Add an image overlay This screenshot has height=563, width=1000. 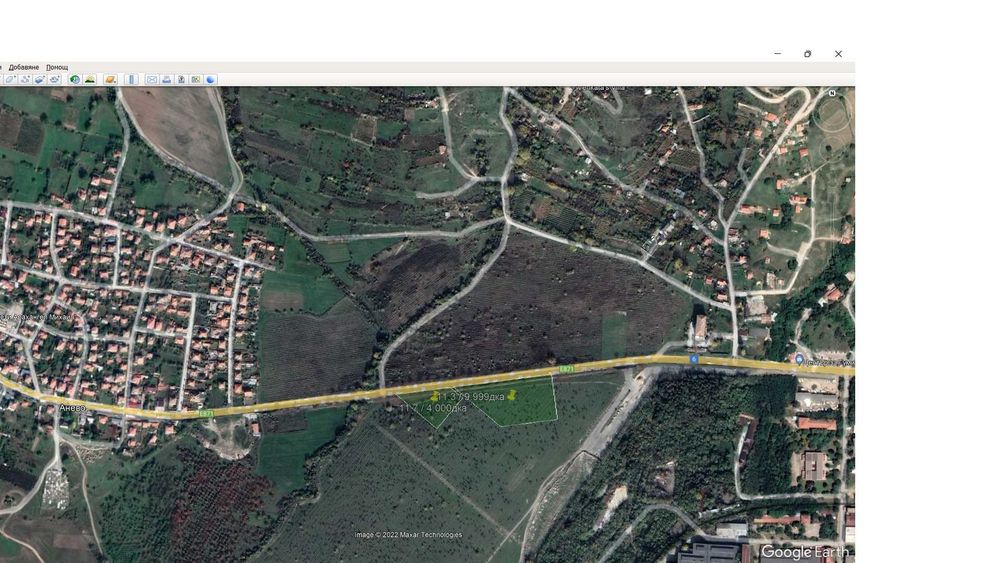[x=40, y=79]
